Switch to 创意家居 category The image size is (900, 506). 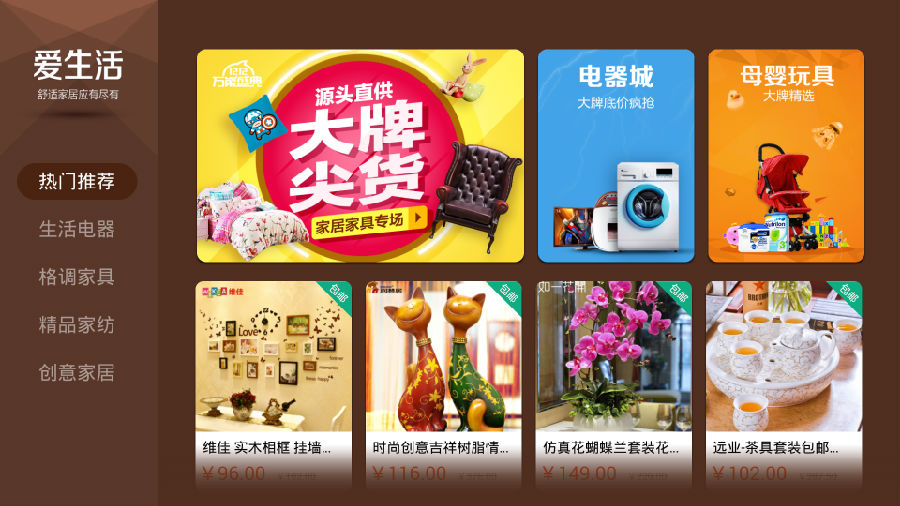[x=77, y=373]
